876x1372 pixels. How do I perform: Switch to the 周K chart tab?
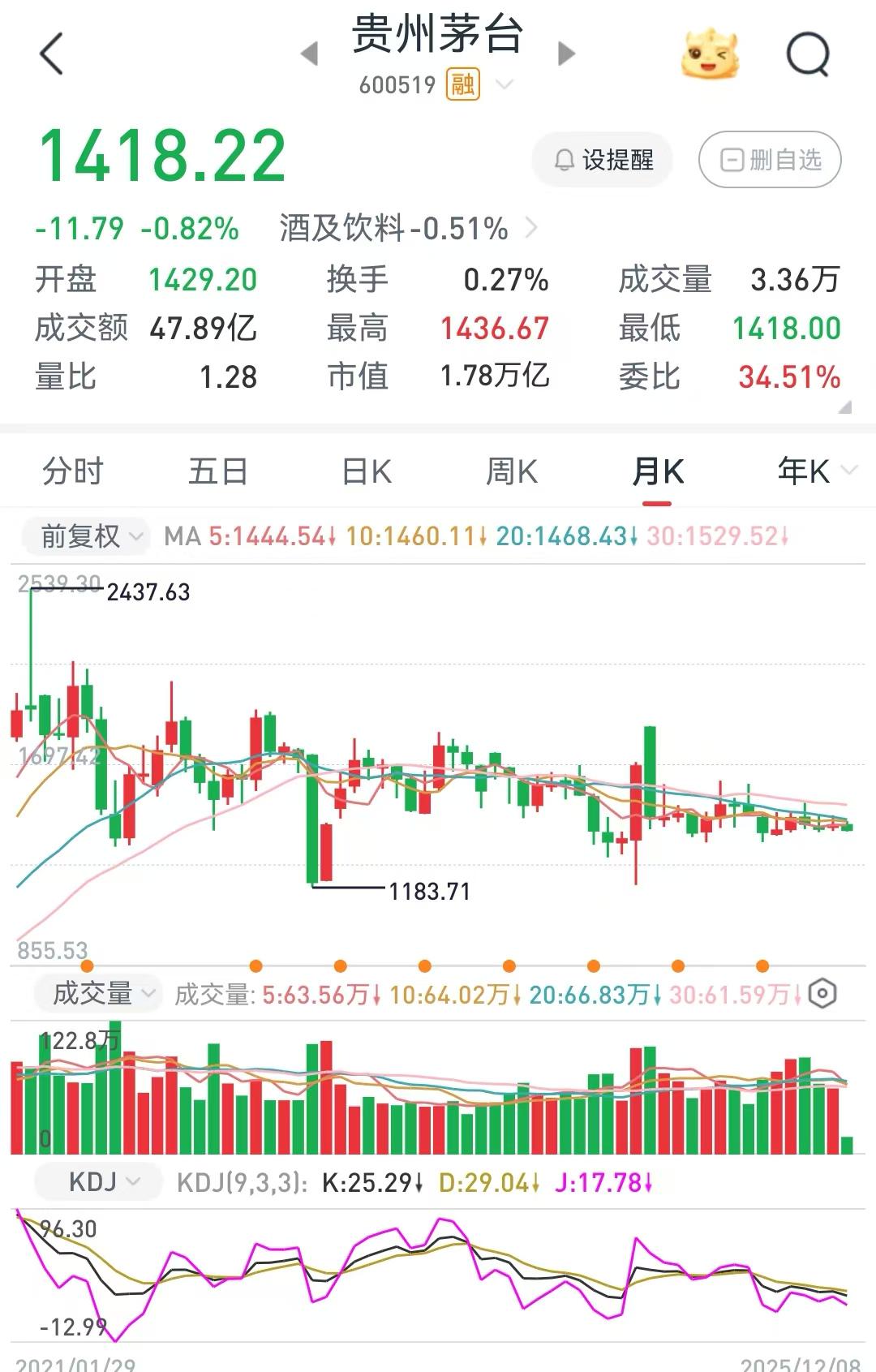click(x=511, y=471)
